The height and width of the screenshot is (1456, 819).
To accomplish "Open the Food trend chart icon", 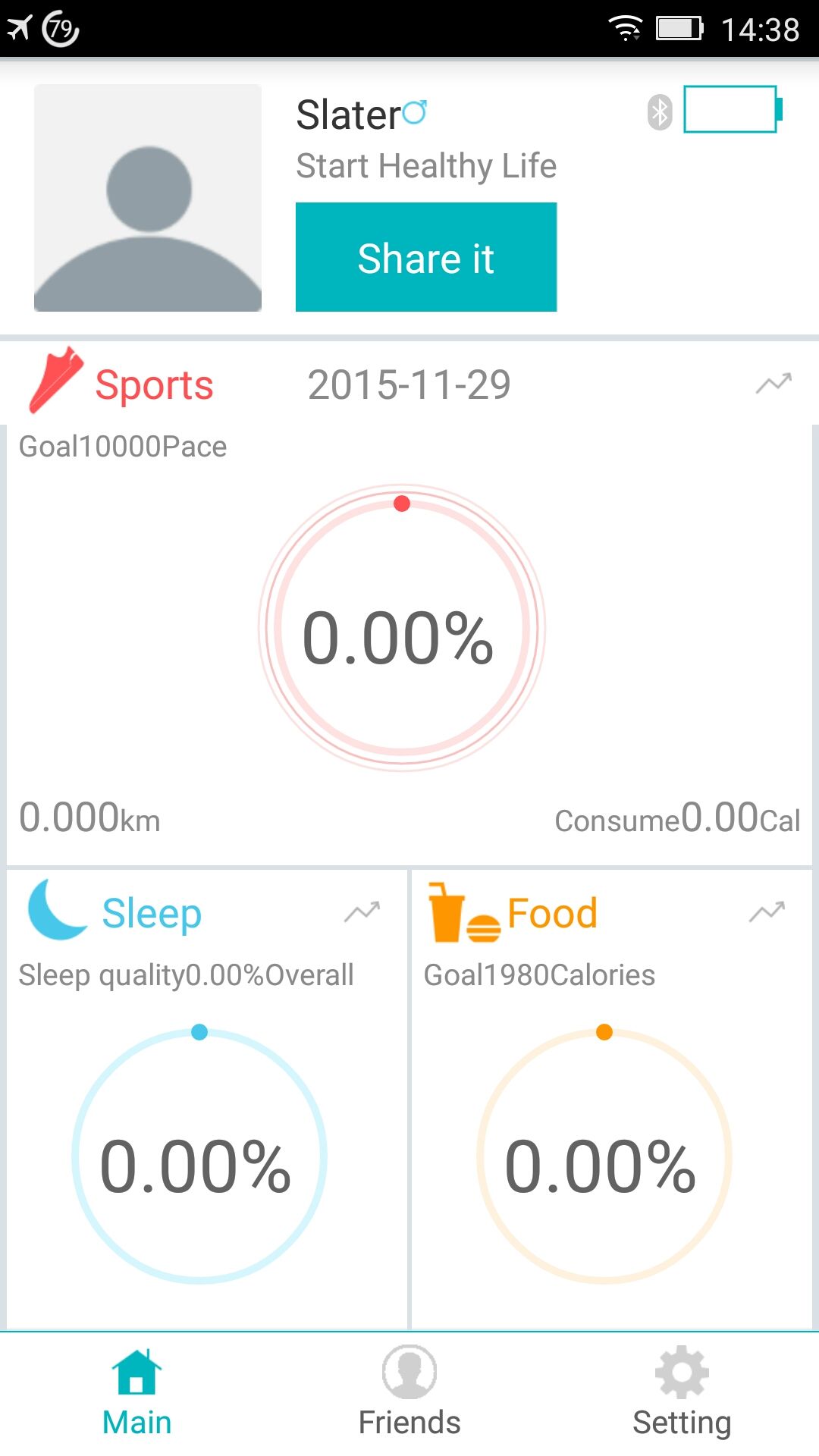I will [x=767, y=912].
